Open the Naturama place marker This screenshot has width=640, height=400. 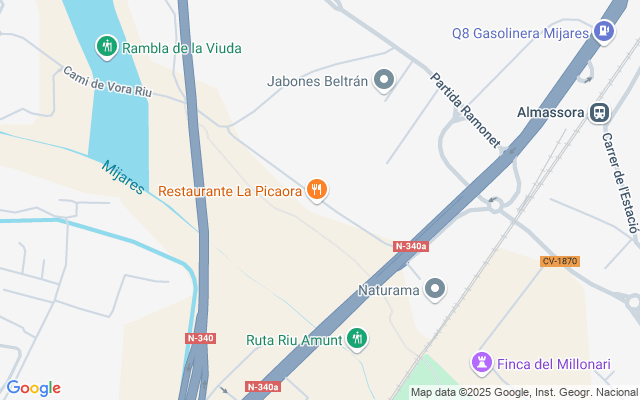coord(434,291)
